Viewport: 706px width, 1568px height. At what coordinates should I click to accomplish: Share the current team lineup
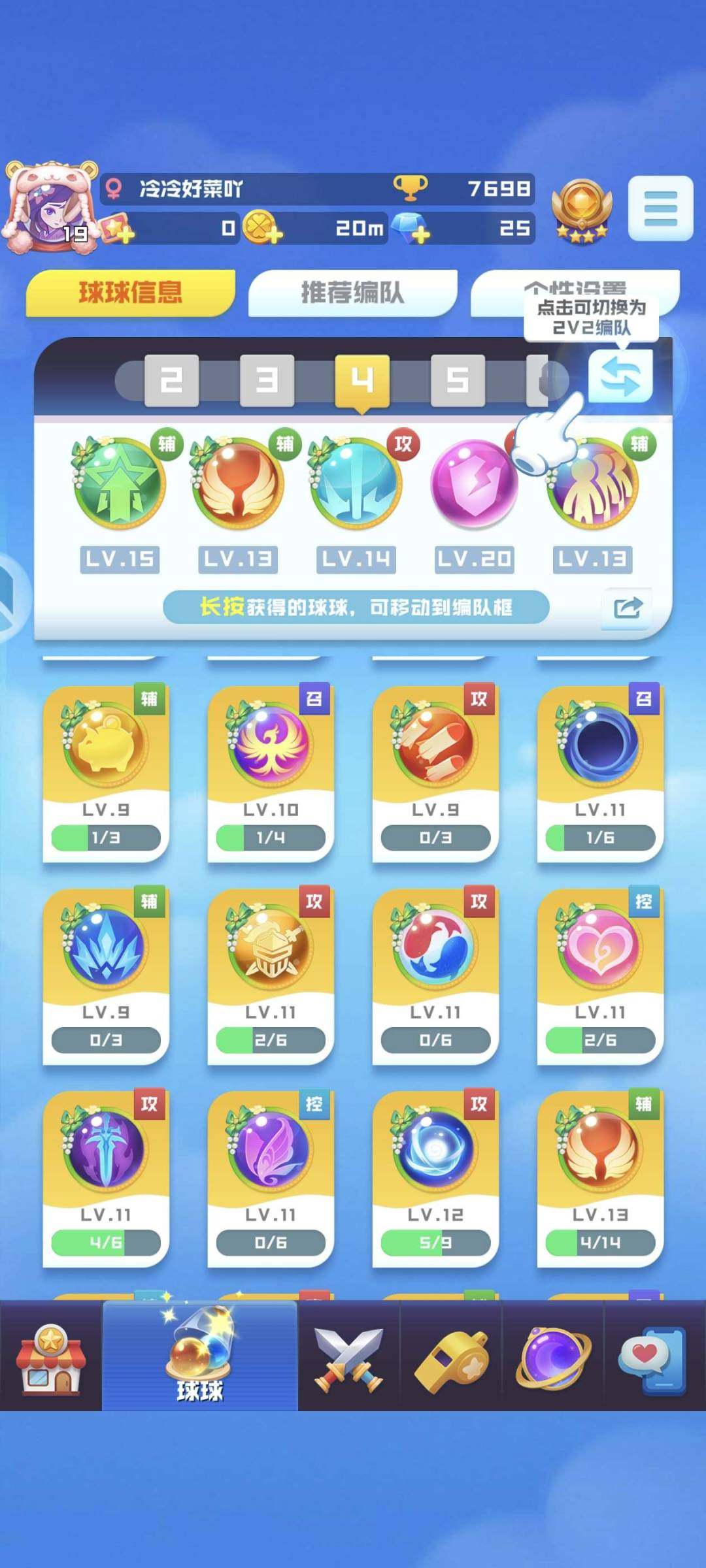coord(627,608)
